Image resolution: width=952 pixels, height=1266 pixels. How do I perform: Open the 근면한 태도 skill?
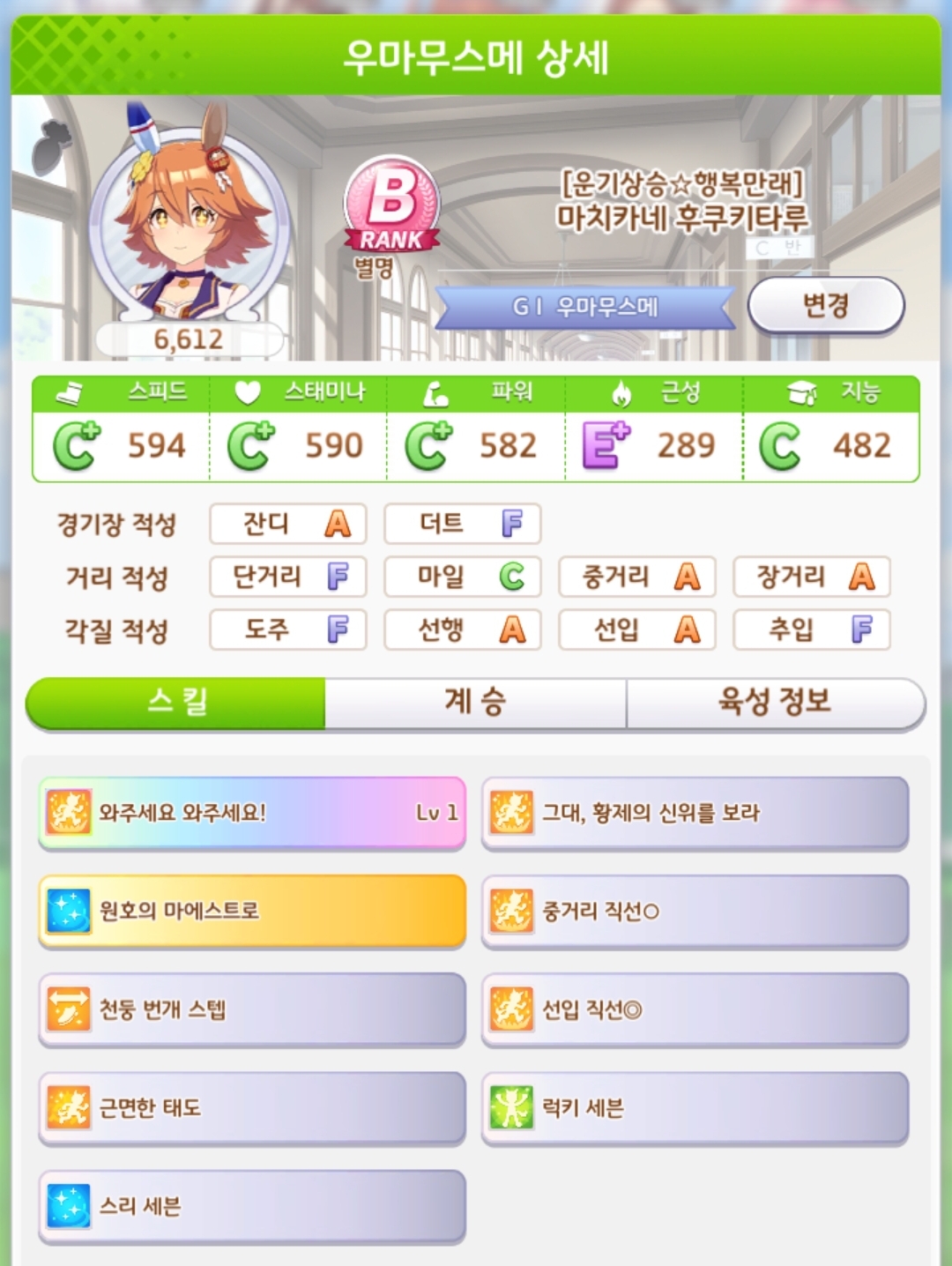click(252, 1108)
